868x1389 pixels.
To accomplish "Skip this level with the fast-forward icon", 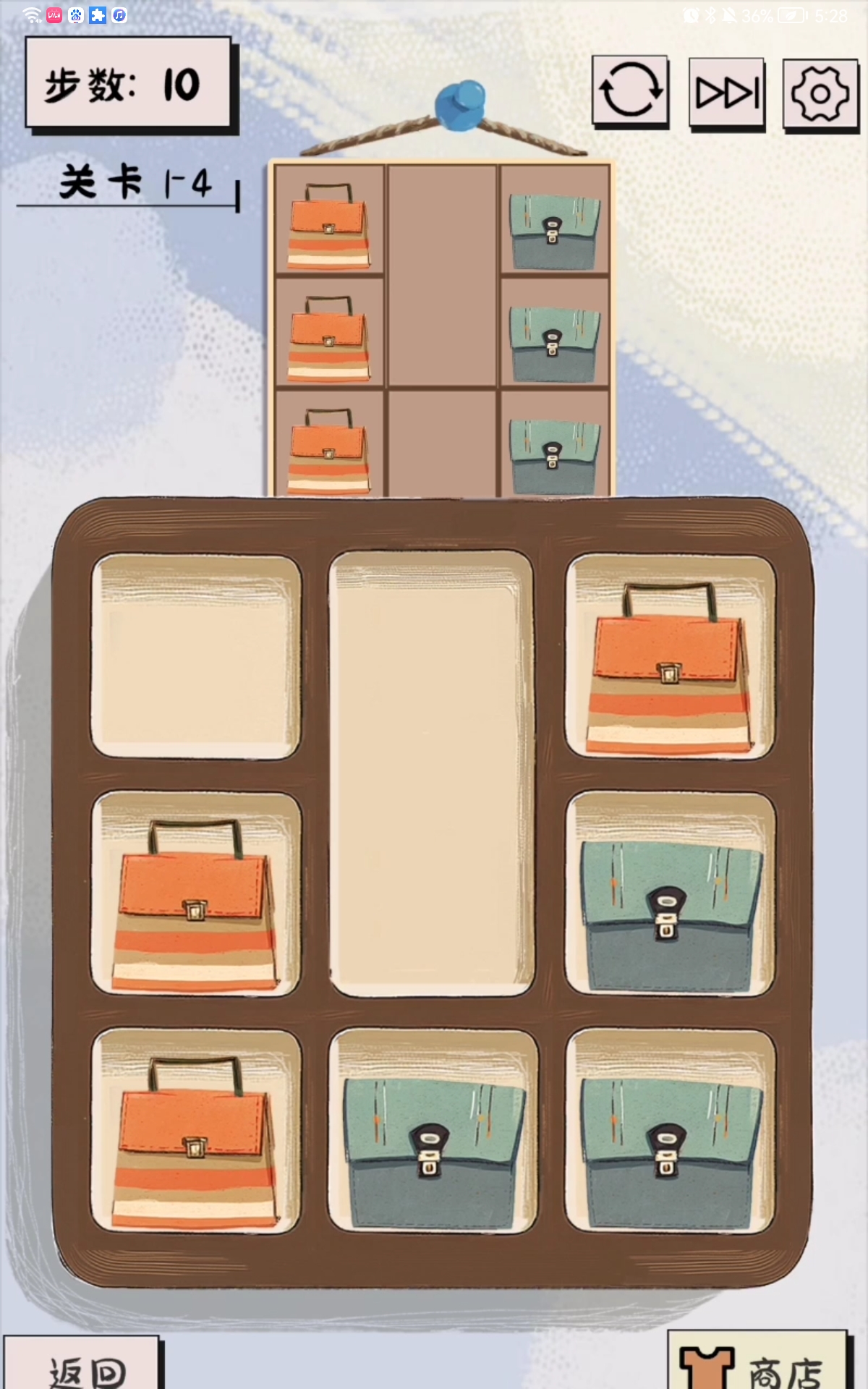I will tap(727, 93).
